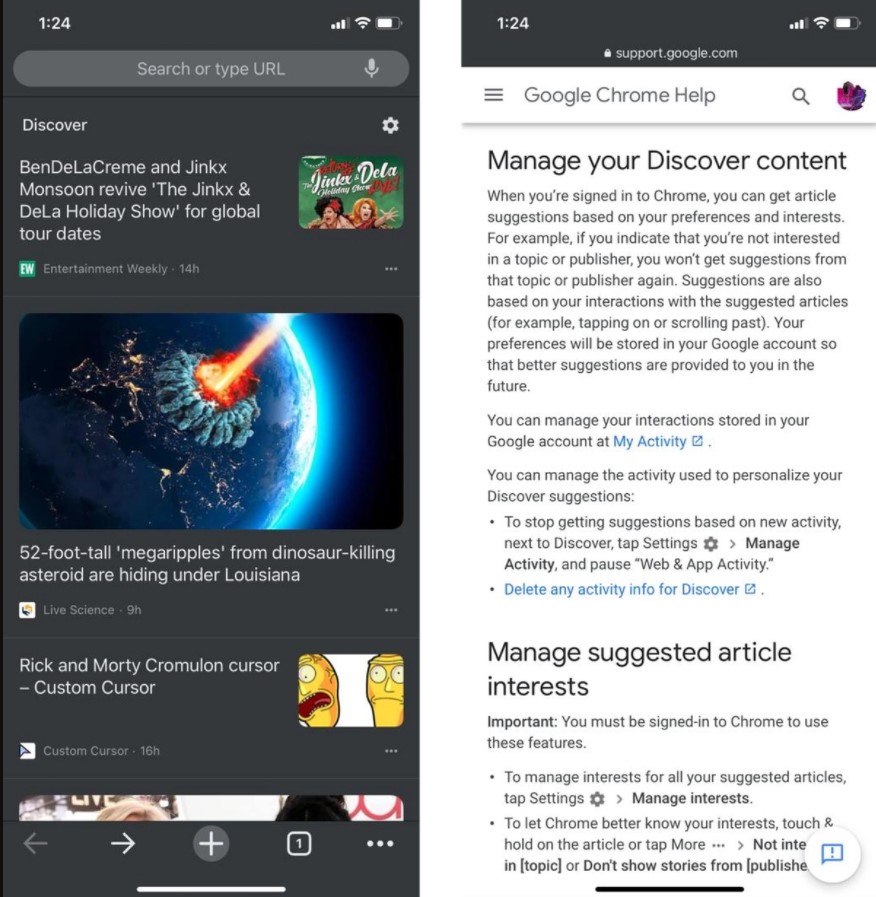The image size is (876, 897).
Task: Open more options for Live Science story
Action: coord(390,610)
